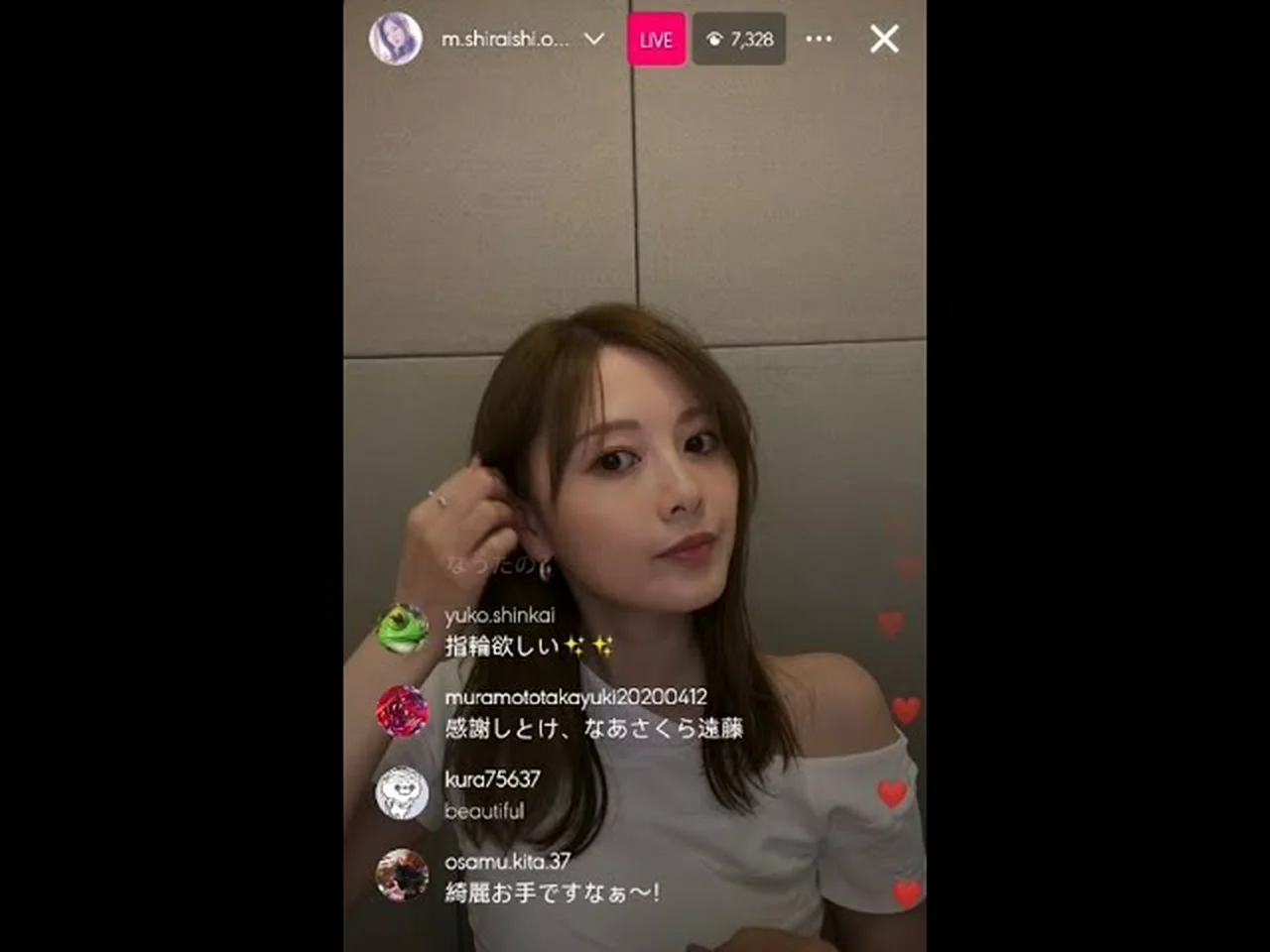The height and width of the screenshot is (952, 1270).
Task: Open kura75637's profile avatar
Action: coord(402,793)
